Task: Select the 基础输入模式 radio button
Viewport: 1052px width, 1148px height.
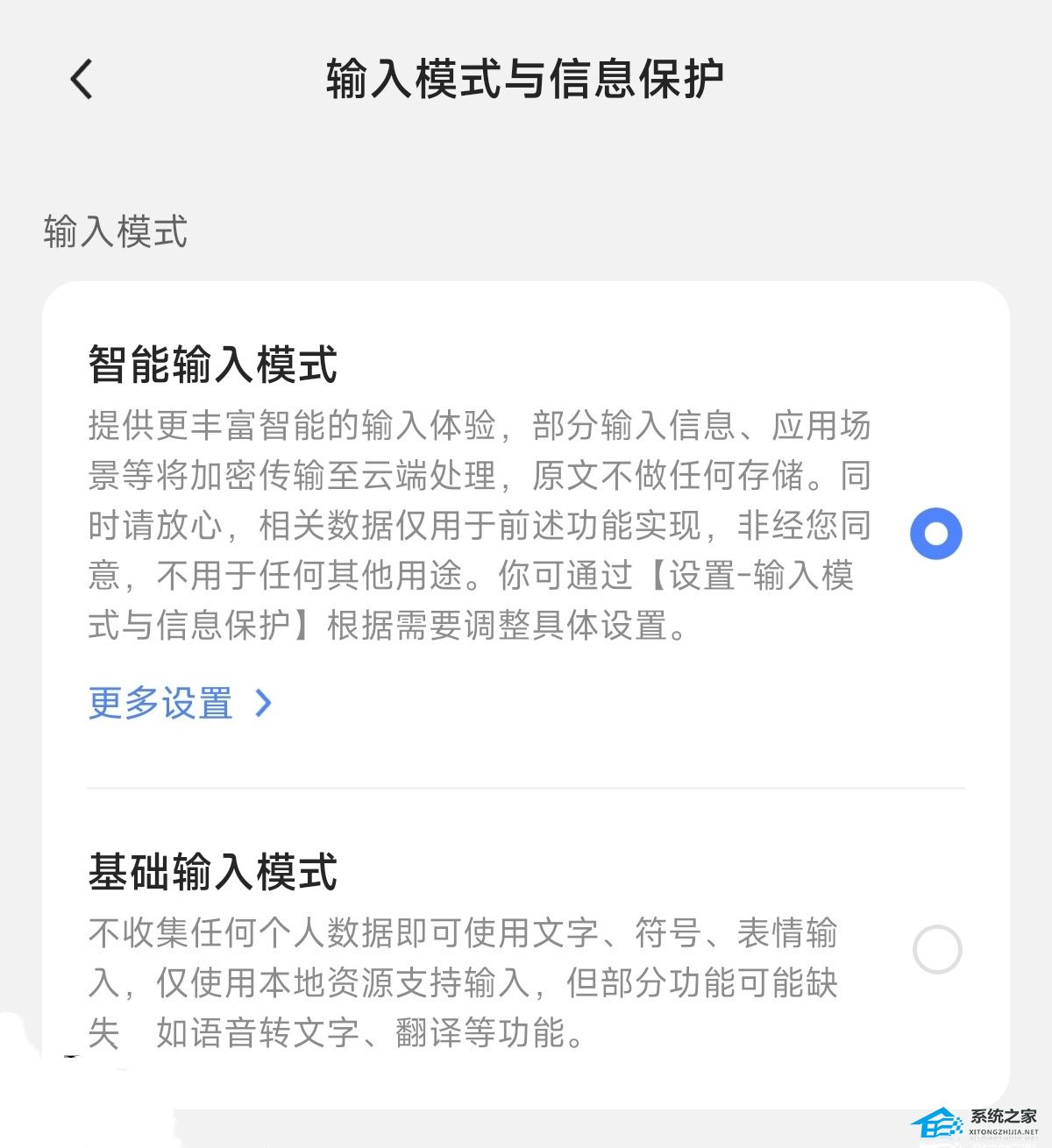Action: coord(936,949)
